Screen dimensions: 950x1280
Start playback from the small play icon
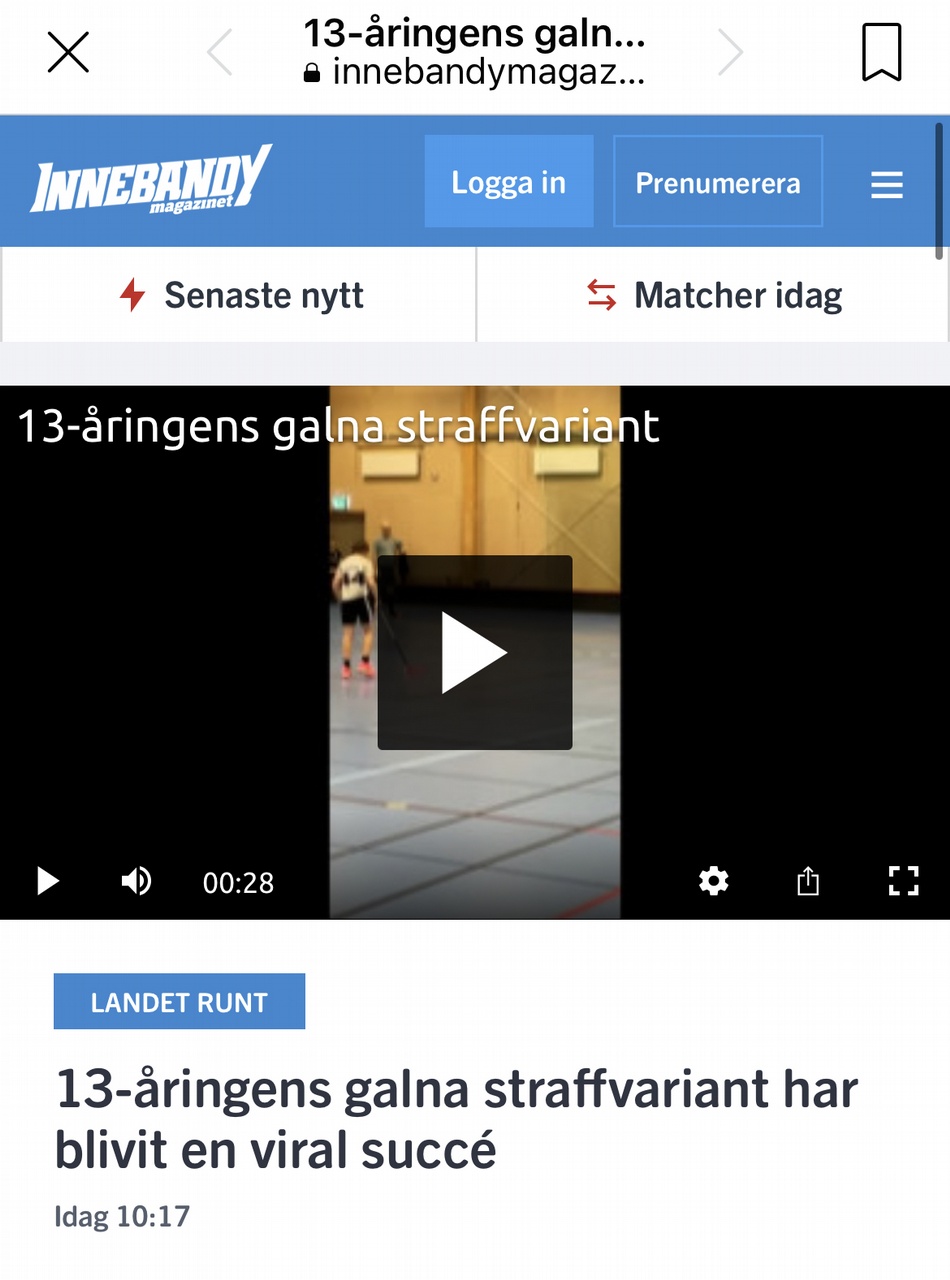coord(47,881)
